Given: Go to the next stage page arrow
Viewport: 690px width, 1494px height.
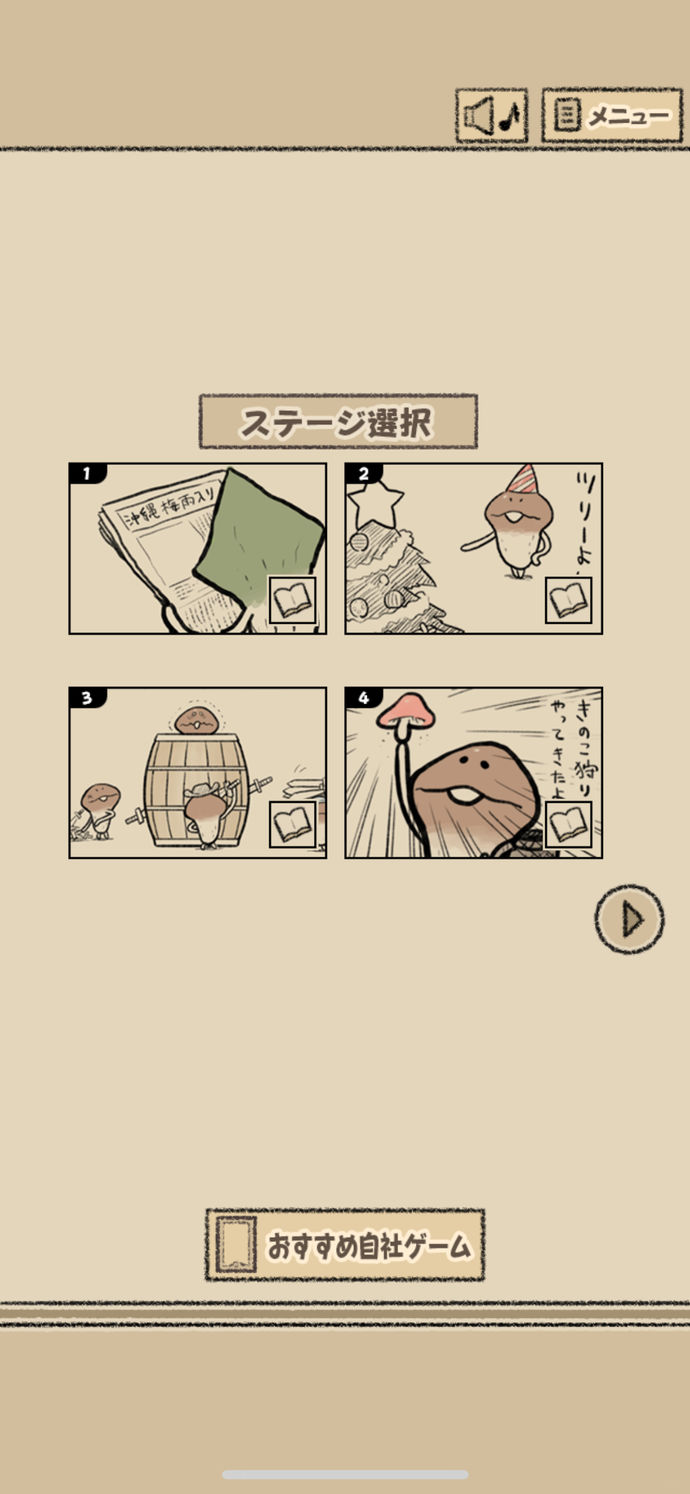Looking at the screenshot, I should click(629, 919).
